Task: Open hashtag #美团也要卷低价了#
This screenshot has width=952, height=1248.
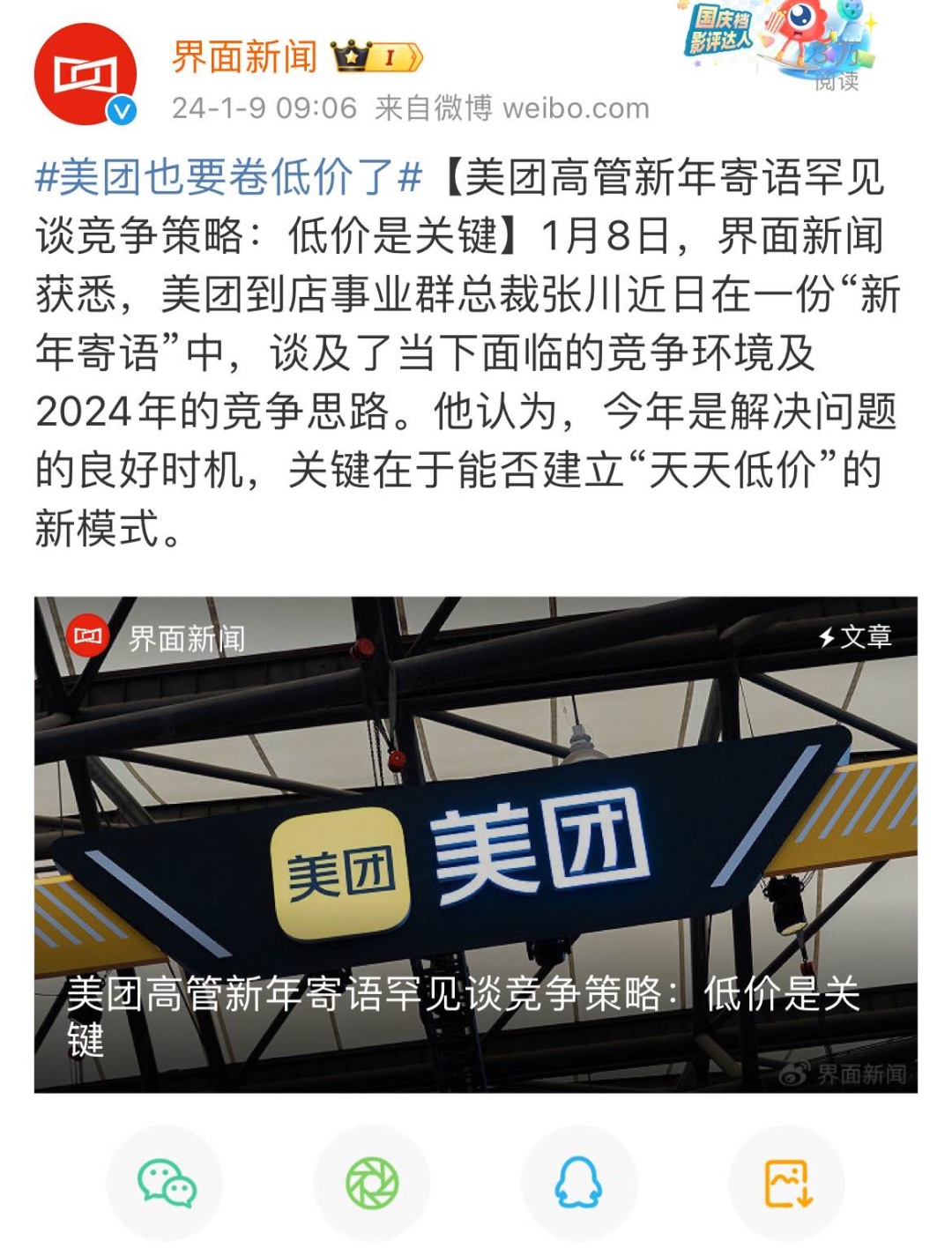Action: pyautogui.click(x=228, y=177)
